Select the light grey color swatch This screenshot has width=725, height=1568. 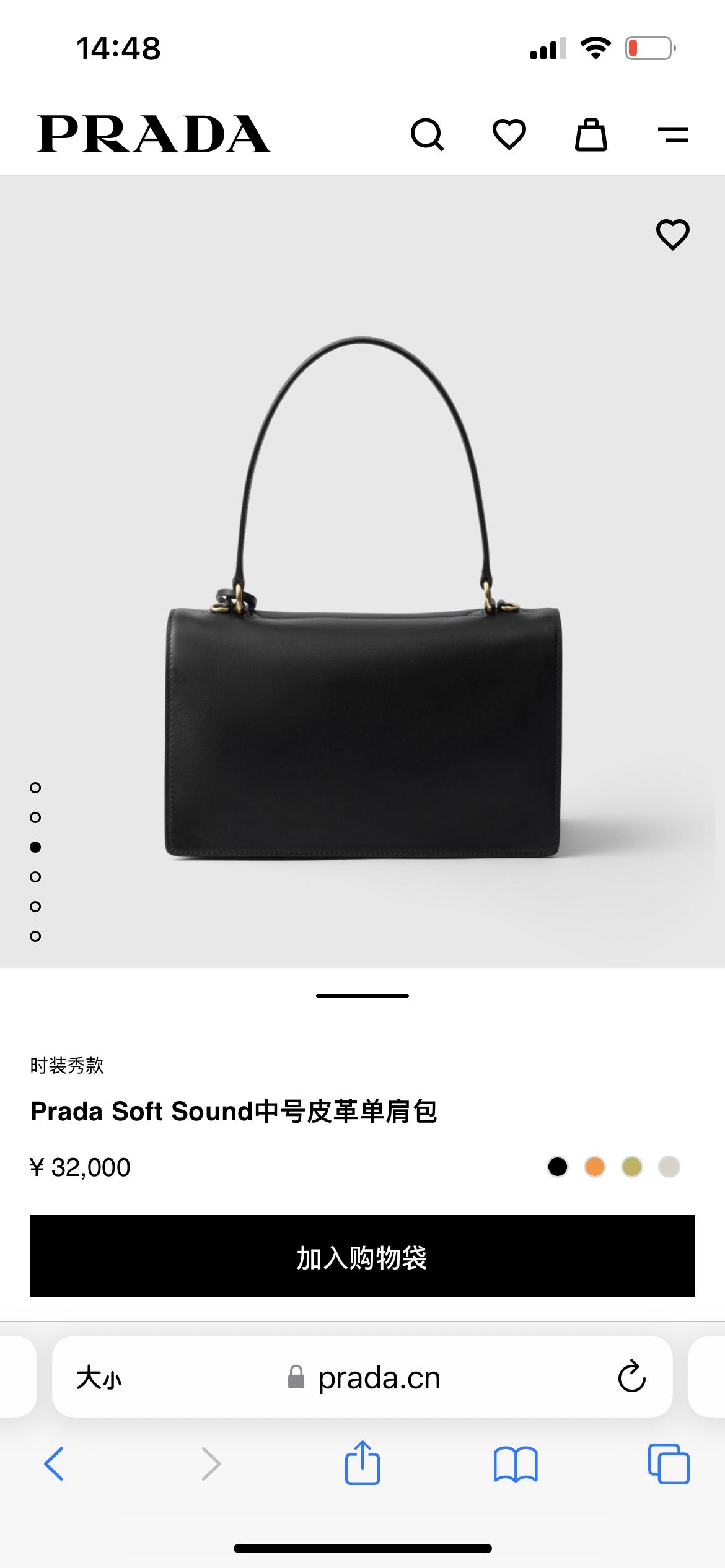[x=669, y=1167]
